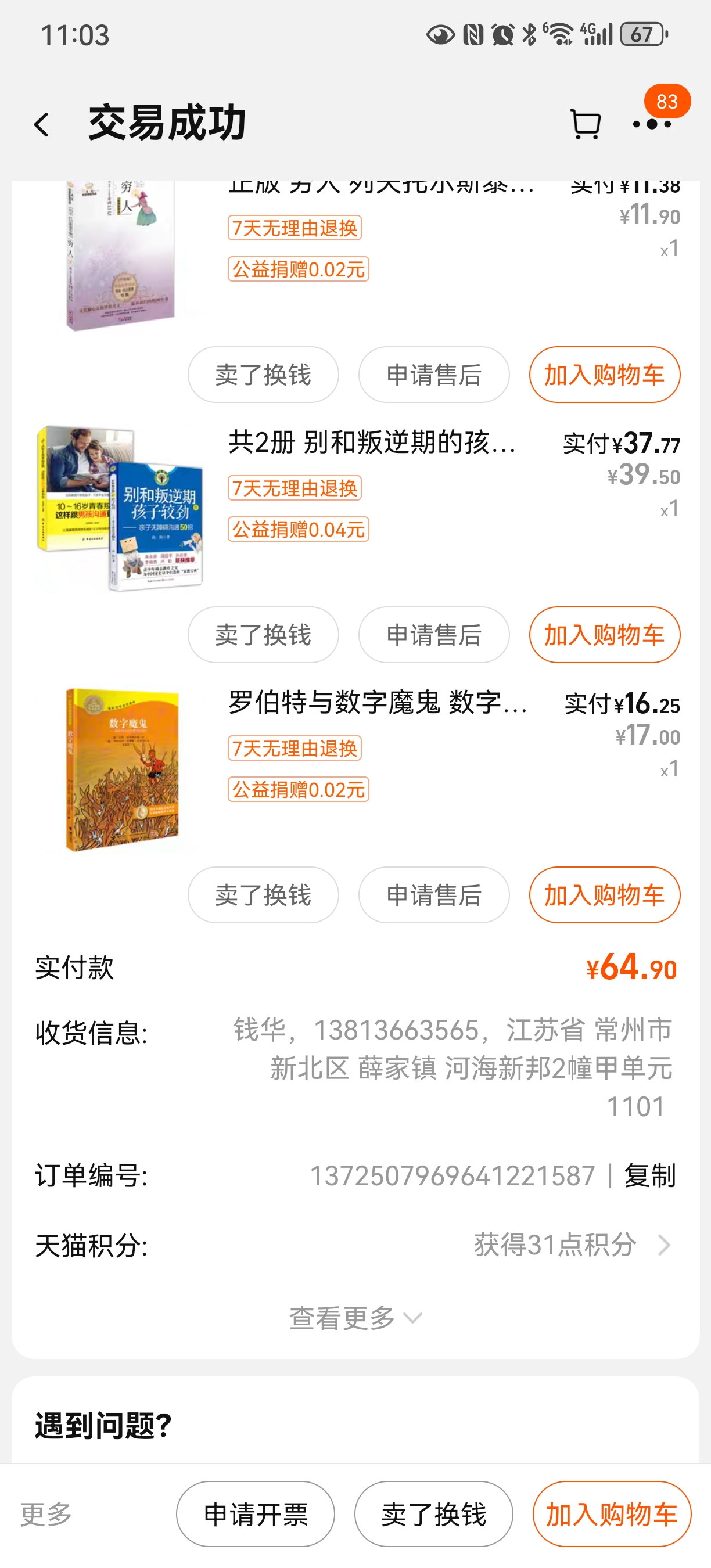Open the three-dot more menu
Screen dimensions: 711x1568
652,125
